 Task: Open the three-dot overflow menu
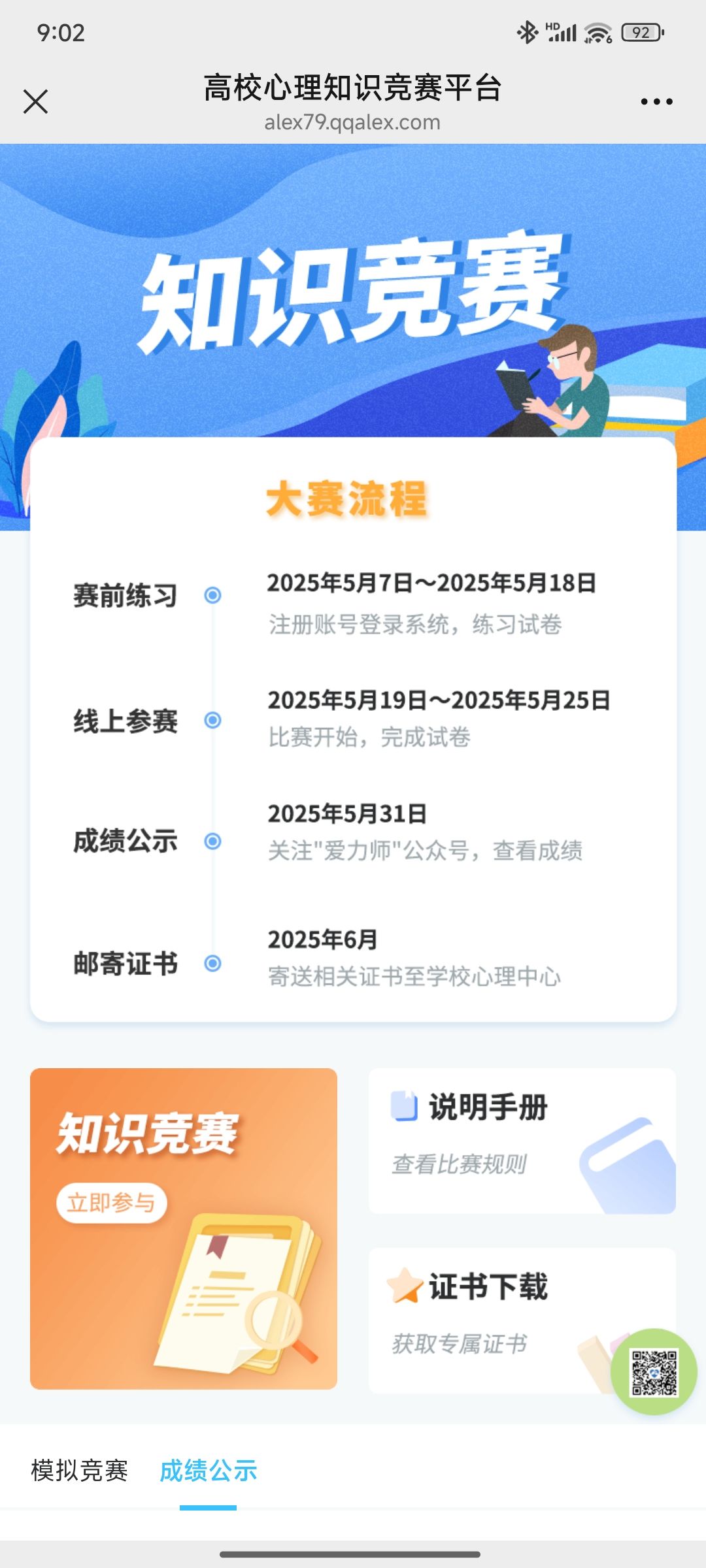pyautogui.click(x=656, y=101)
